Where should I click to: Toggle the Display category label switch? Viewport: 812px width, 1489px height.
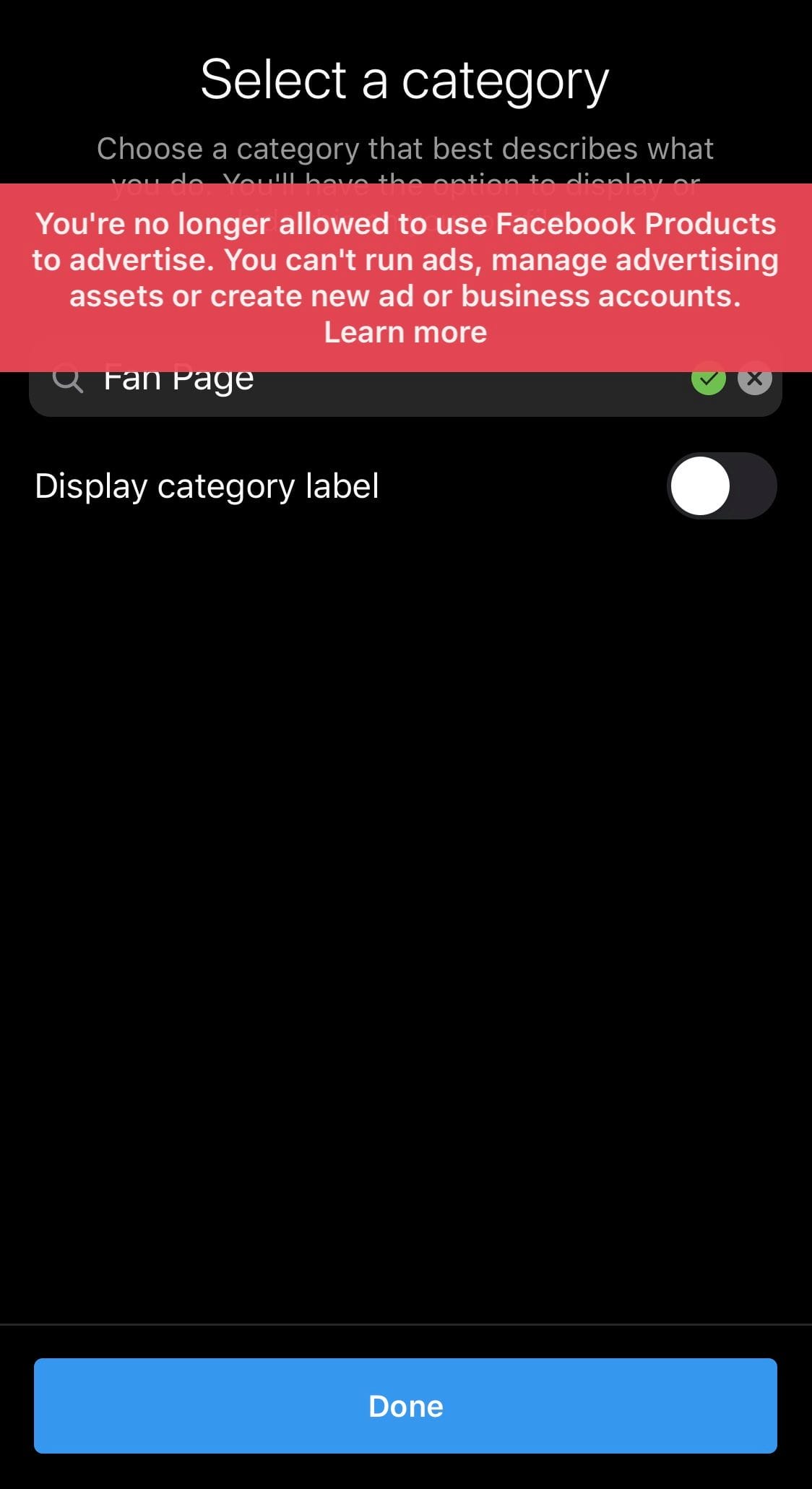721,486
